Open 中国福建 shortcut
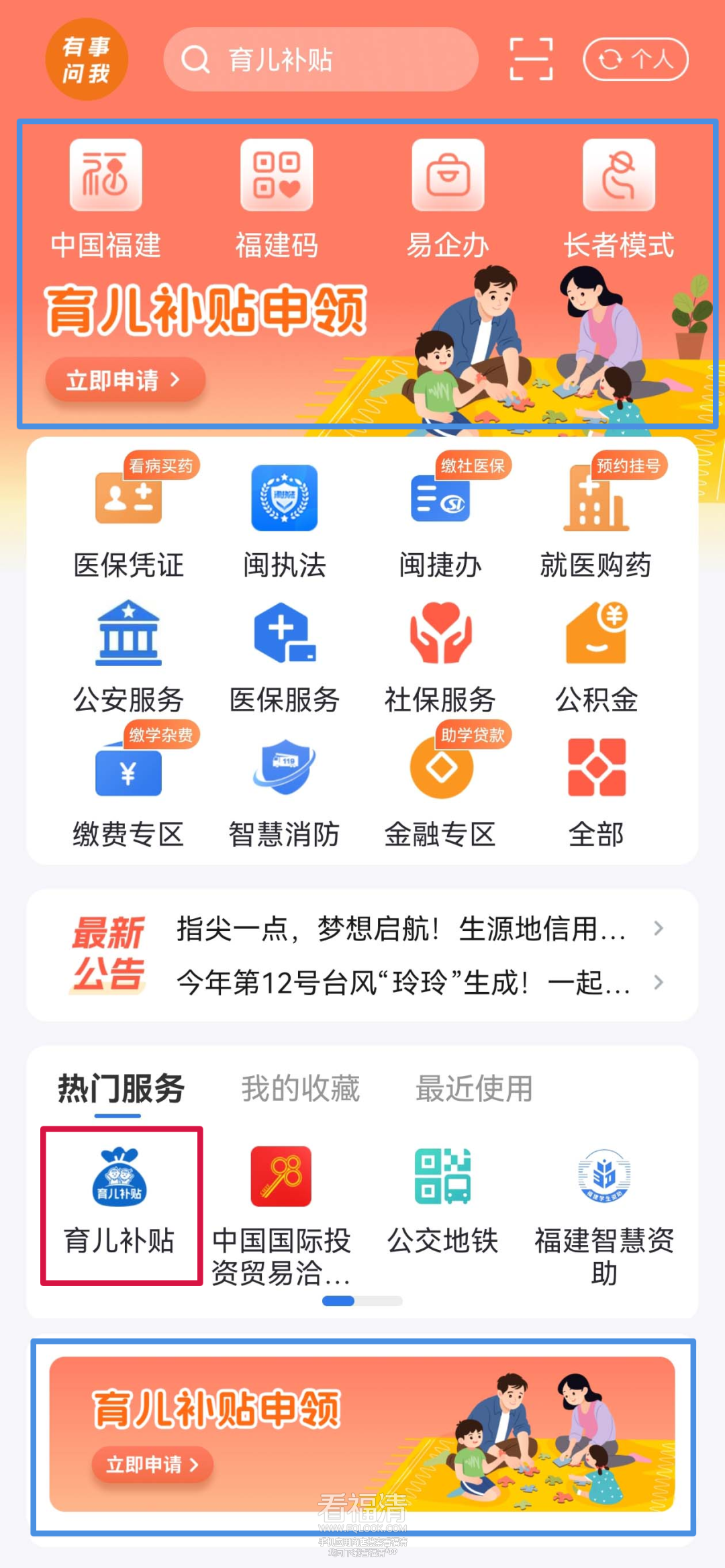Viewport: 725px width, 1568px height. pyautogui.click(x=106, y=199)
